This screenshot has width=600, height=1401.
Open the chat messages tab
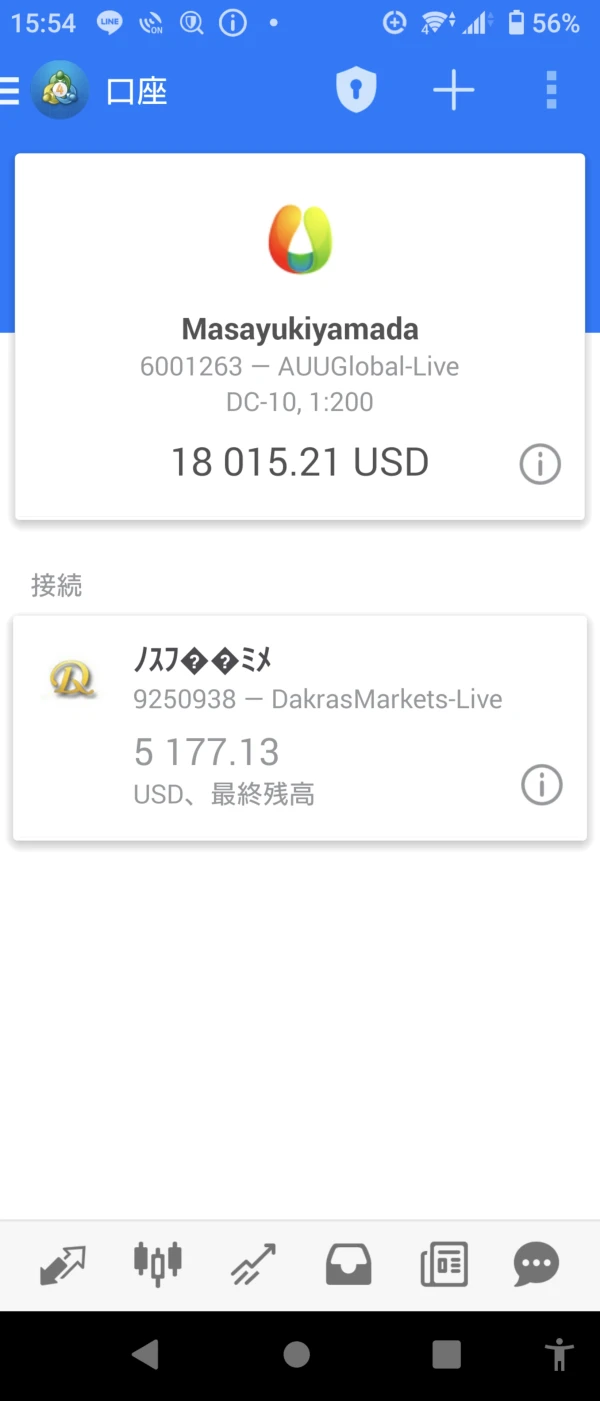click(536, 1265)
